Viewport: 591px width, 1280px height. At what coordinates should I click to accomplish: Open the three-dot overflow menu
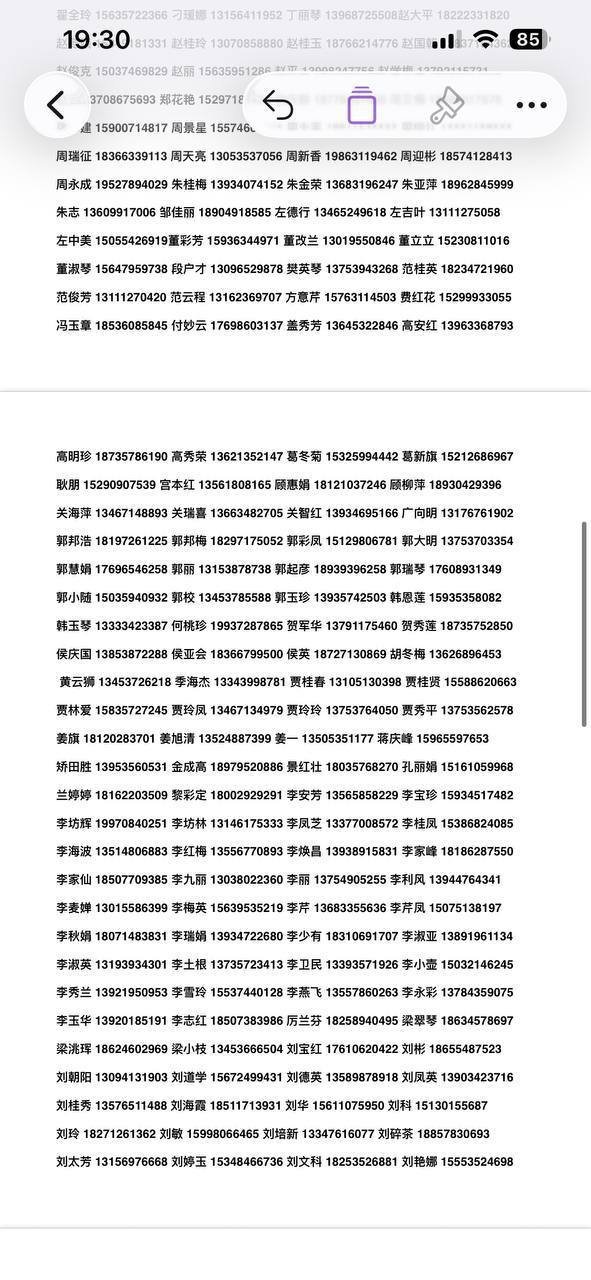(x=532, y=106)
